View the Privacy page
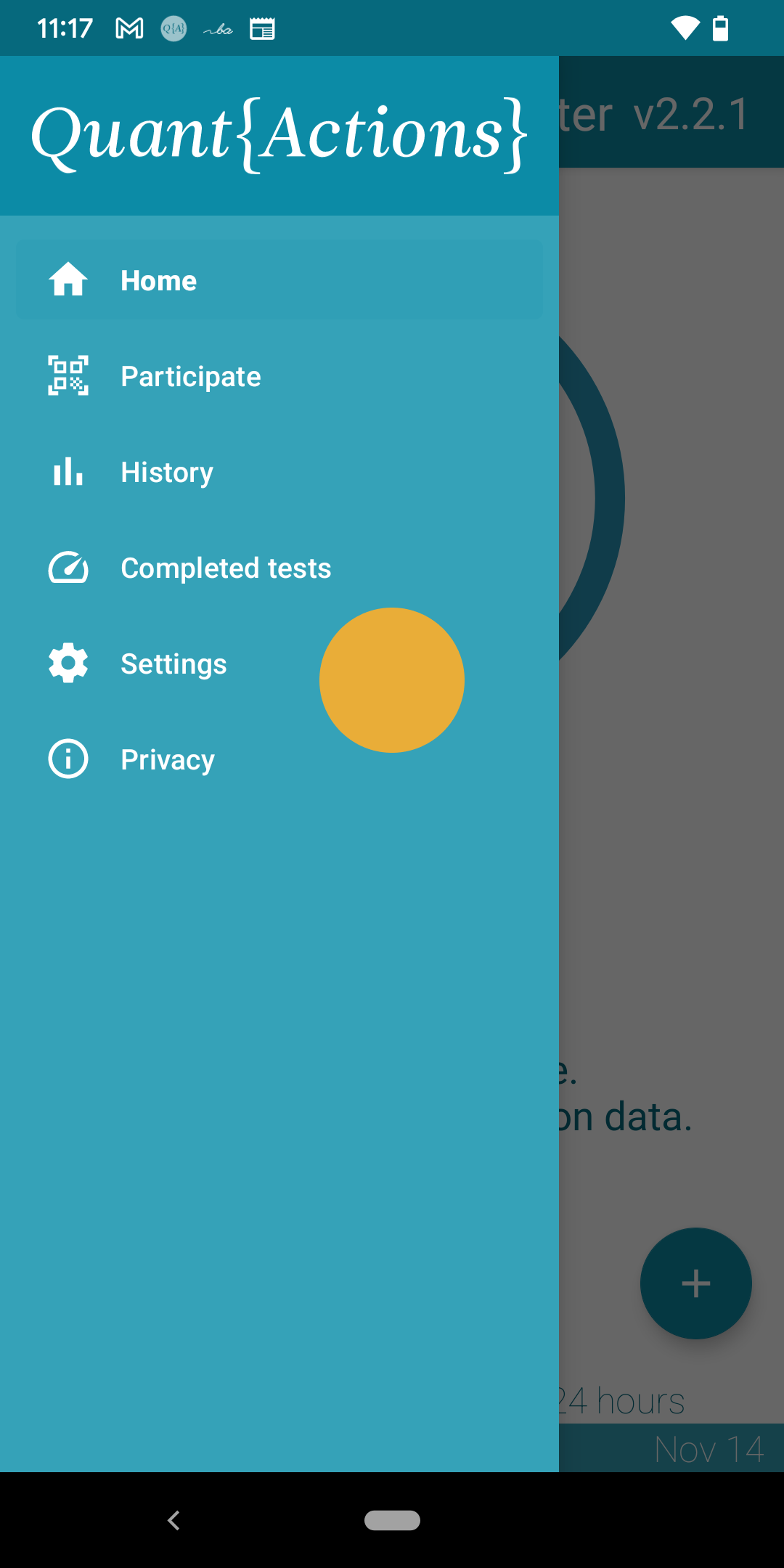 point(279,759)
